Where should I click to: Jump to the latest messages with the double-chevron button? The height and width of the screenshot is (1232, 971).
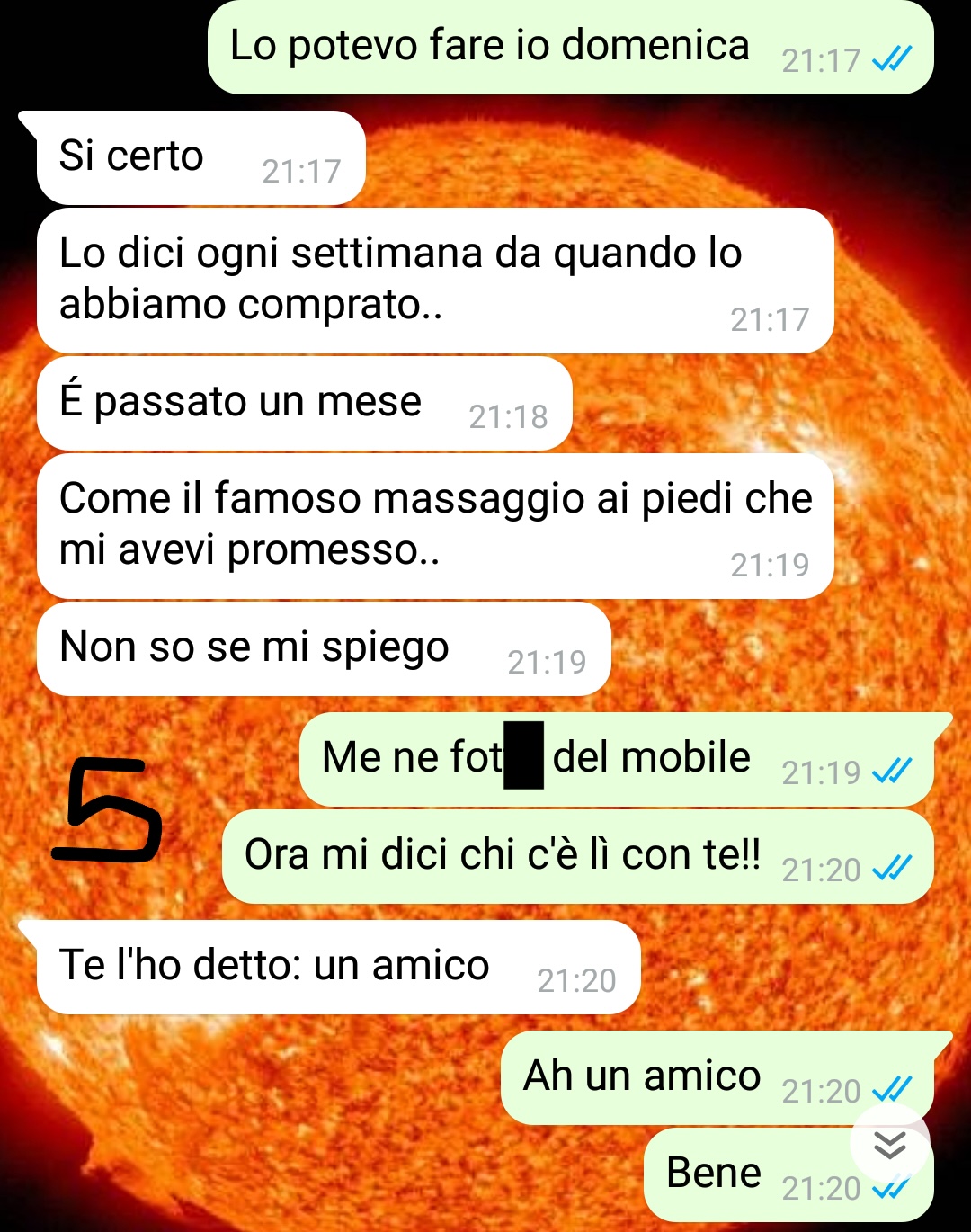[889, 1145]
